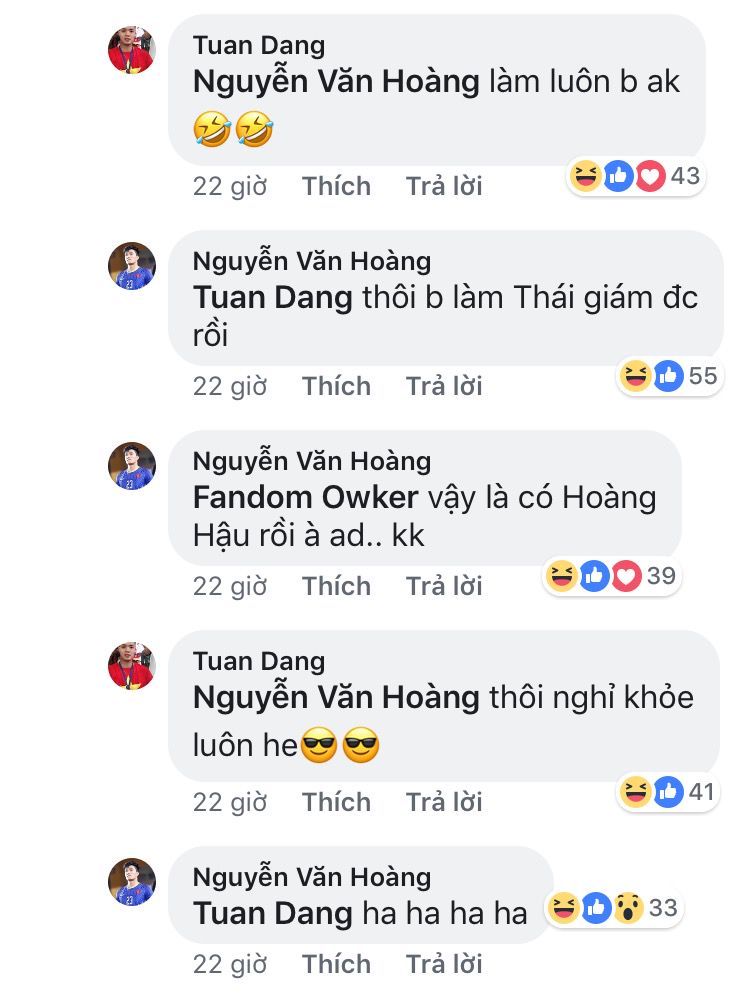Tap Trả lời under 'Thái giám' comment
This screenshot has height=995, width=750.
444,386
